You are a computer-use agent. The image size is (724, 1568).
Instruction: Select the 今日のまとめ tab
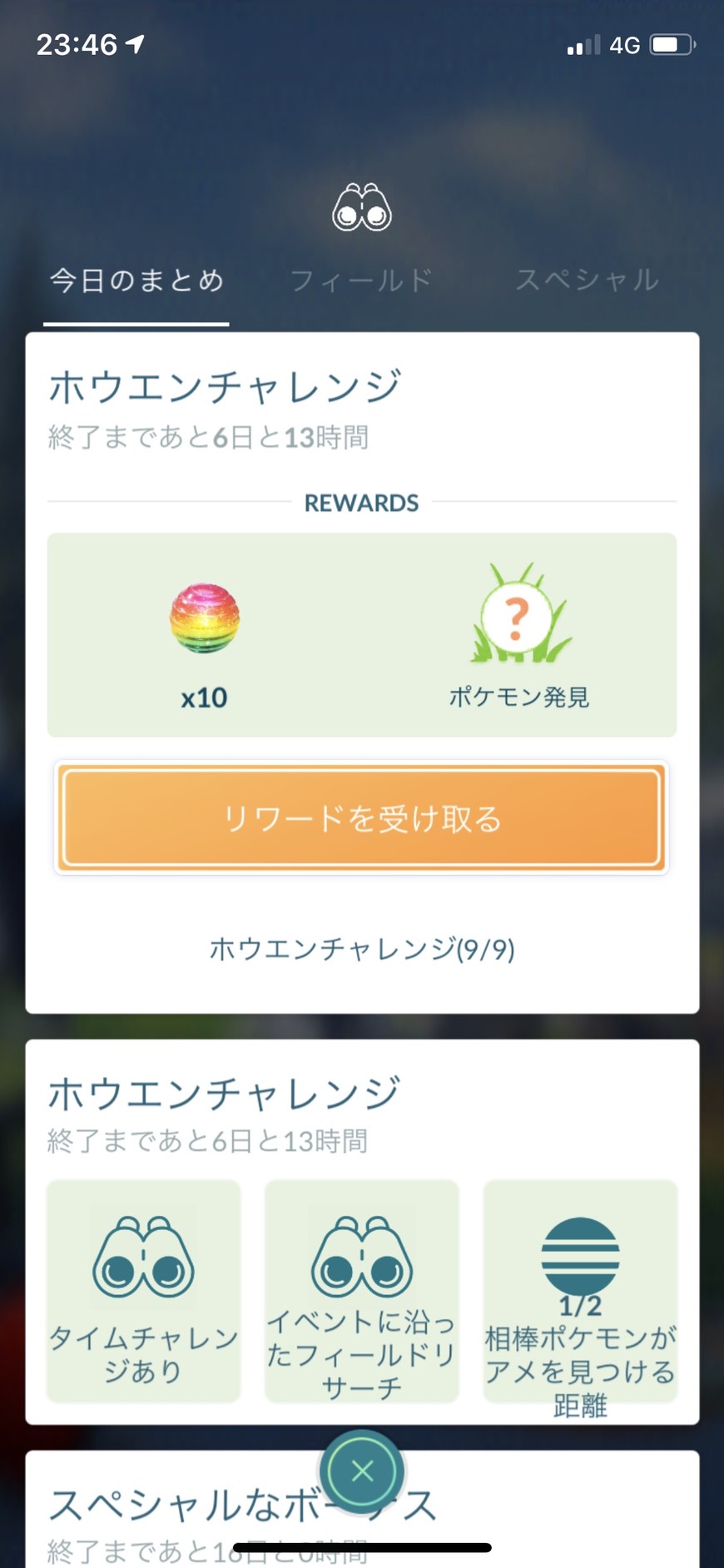136,280
